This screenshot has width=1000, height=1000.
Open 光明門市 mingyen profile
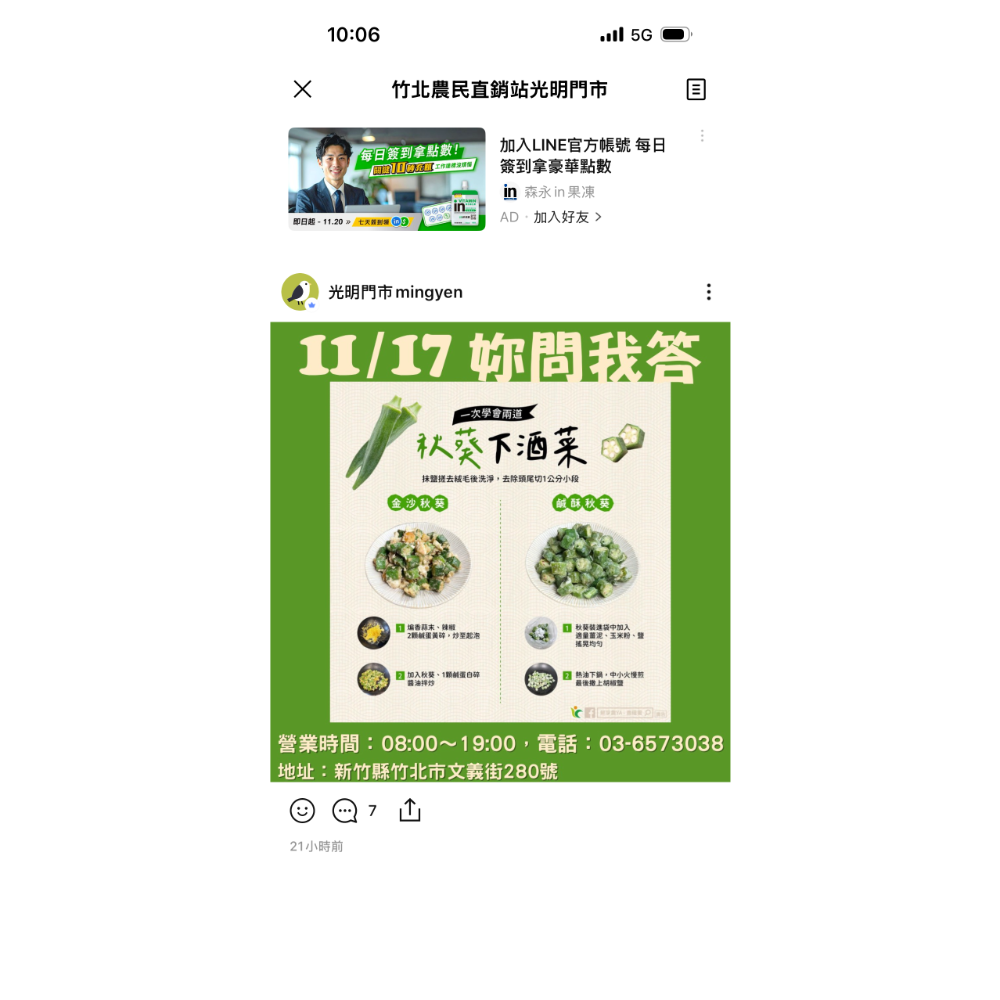(395, 292)
